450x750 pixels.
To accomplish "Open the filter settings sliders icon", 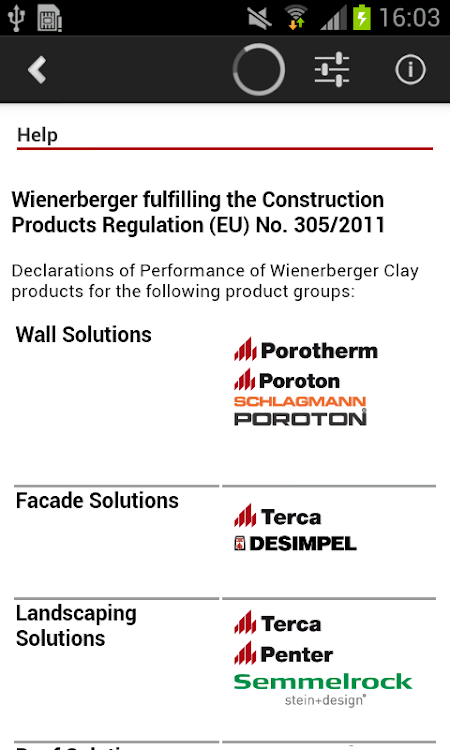I will pos(331,70).
